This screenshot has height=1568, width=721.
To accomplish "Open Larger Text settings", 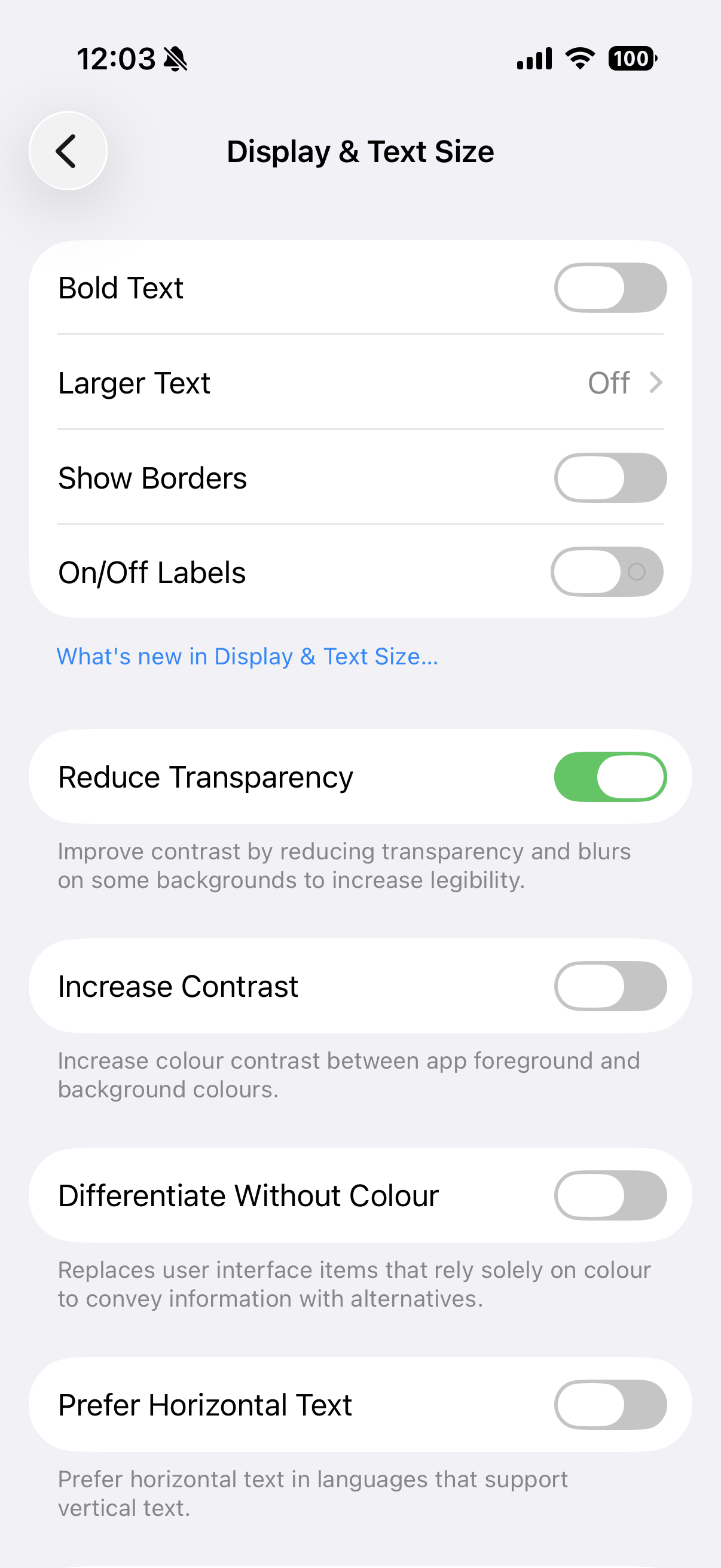I will click(360, 383).
